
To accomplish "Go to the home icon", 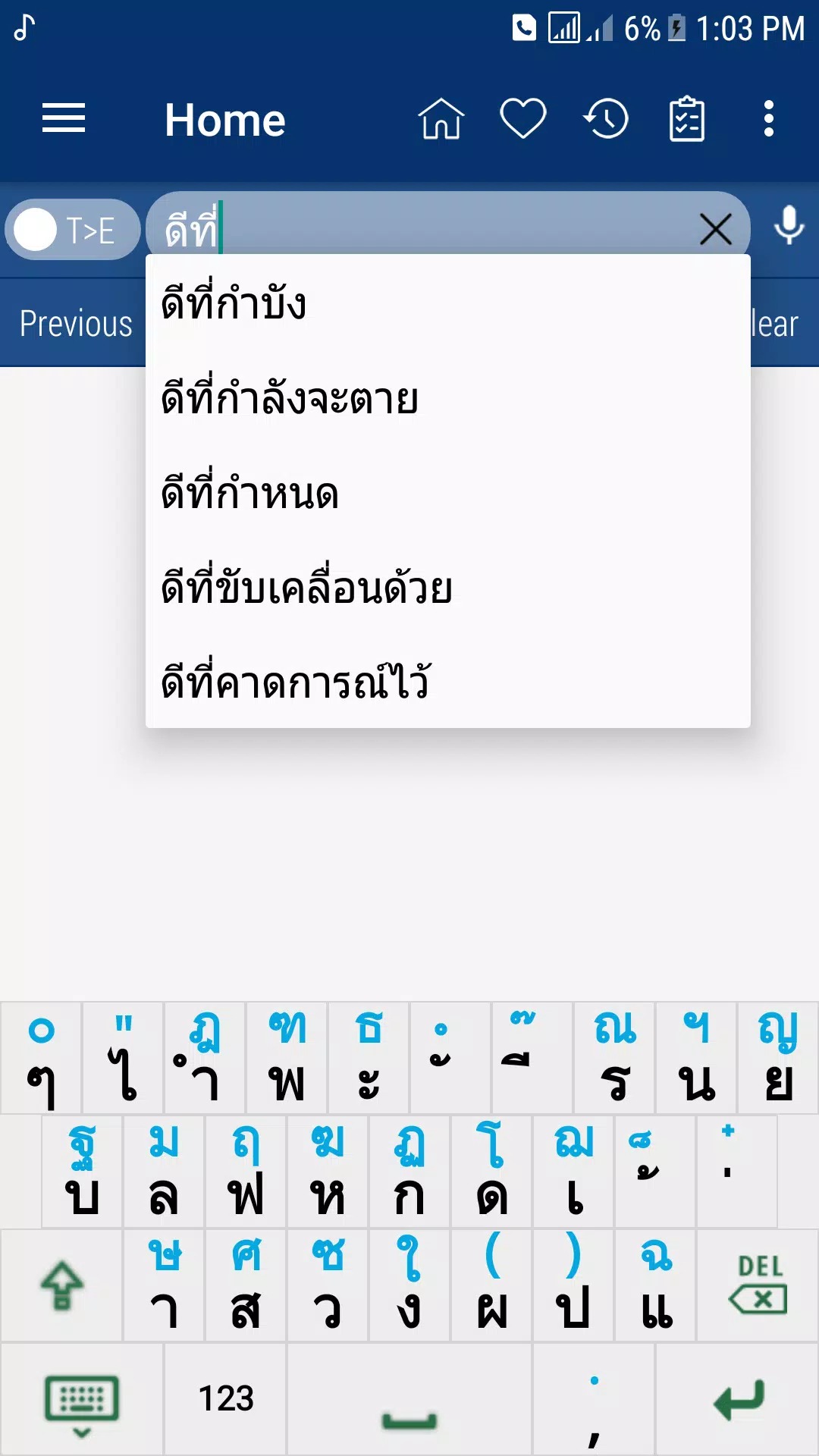I will click(441, 119).
